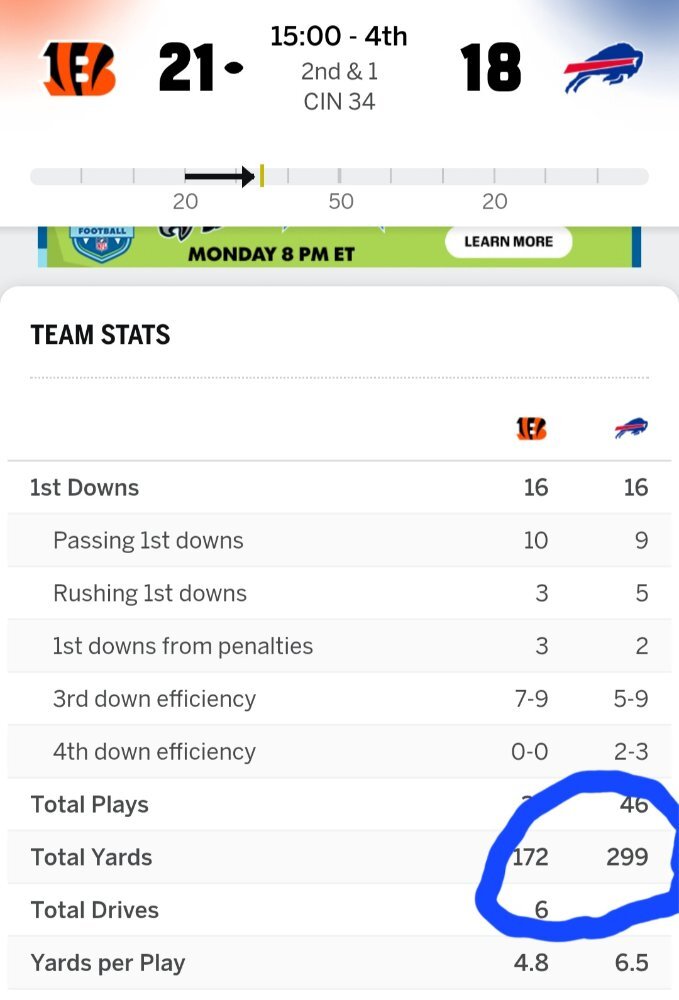Open the Bengals team page from the header logo
This screenshot has width=679, height=1000.
tap(79, 67)
